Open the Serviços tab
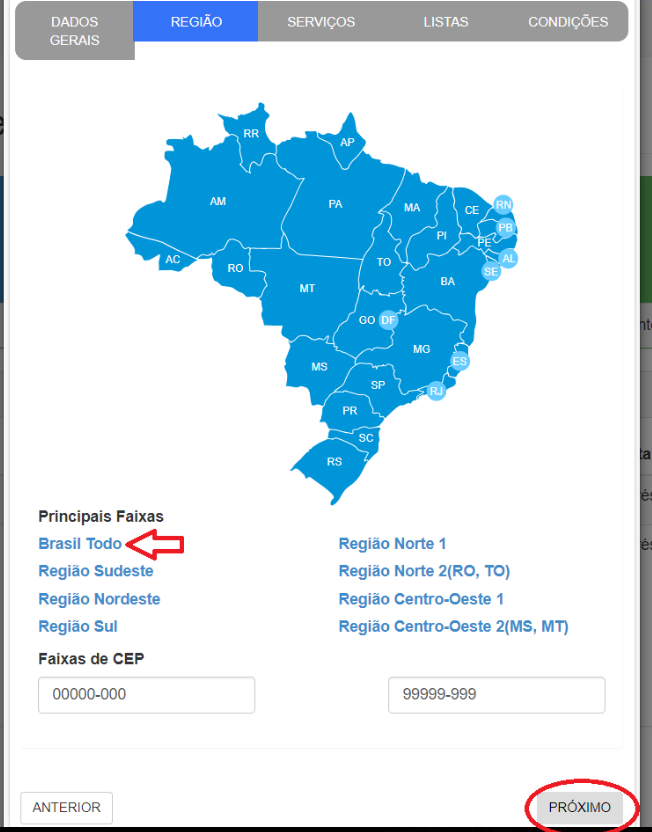Image resolution: width=652 pixels, height=832 pixels. [x=320, y=21]
